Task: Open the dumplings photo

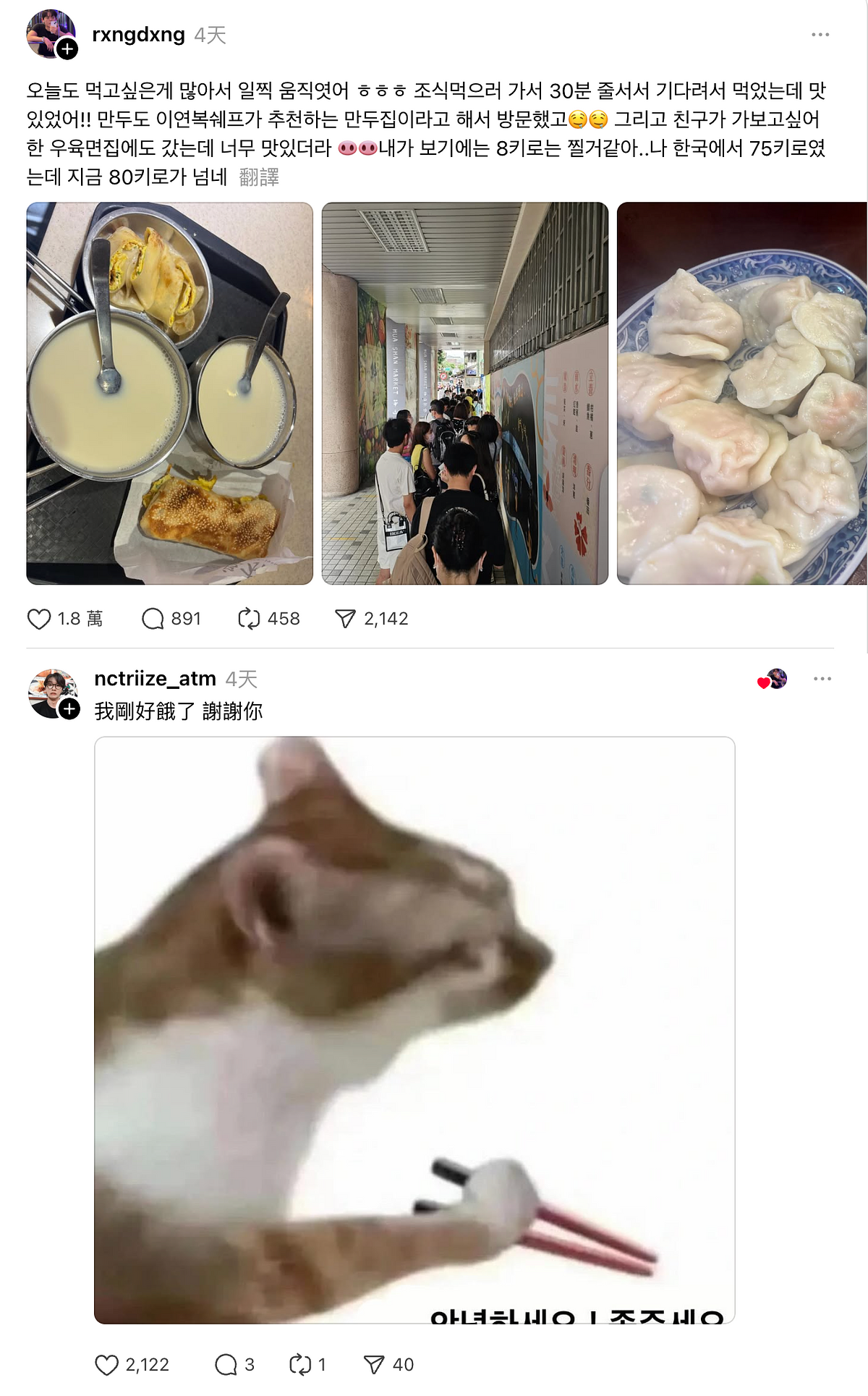Action: [741, 393]
